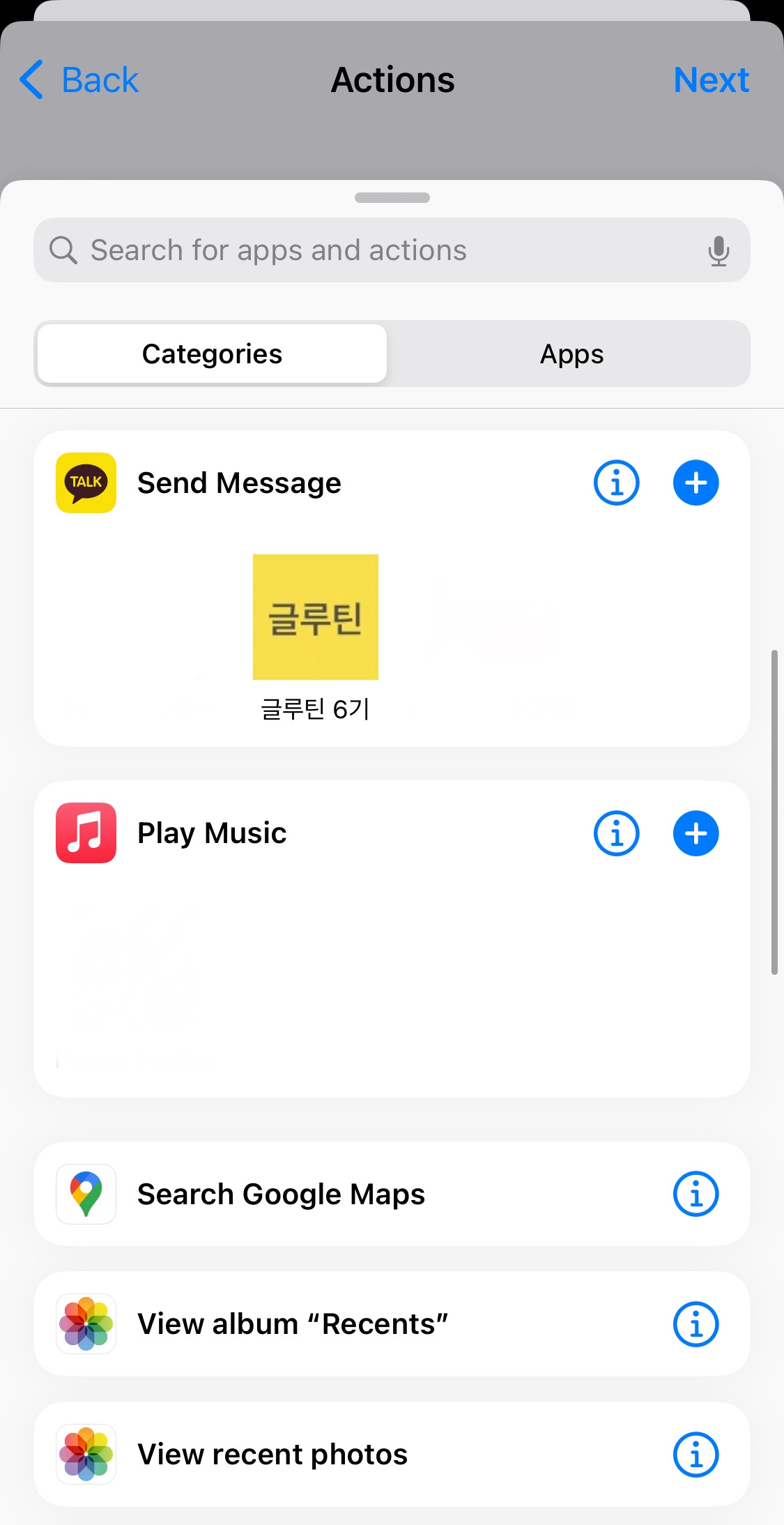This screenshot has width=784, height=1525.
Task: Switch to the Apps segment
Action: tap(571, 354)
